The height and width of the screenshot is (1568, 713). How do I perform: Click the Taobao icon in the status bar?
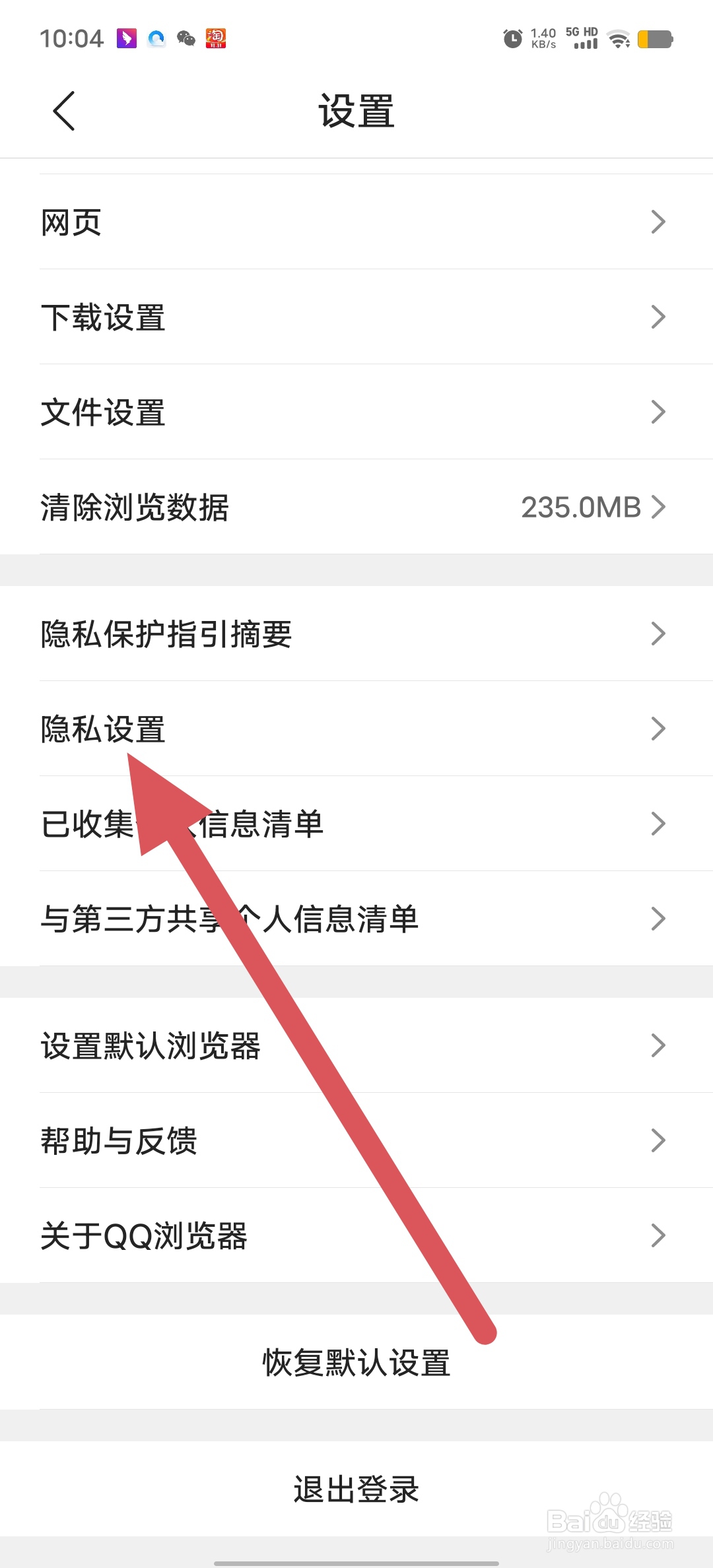(216, 39)
